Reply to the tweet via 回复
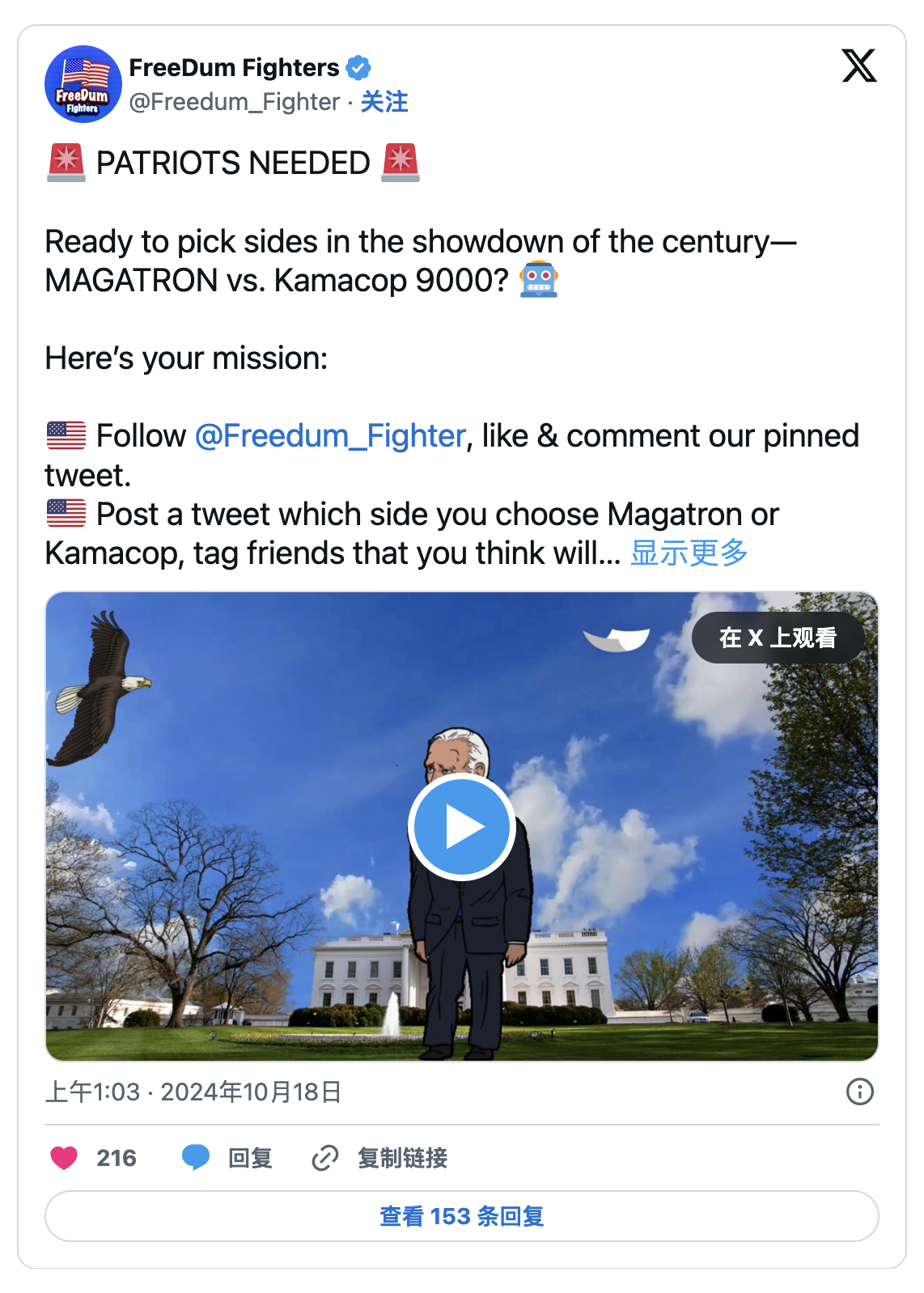 pyautogui.click(x=228, y=1158)
